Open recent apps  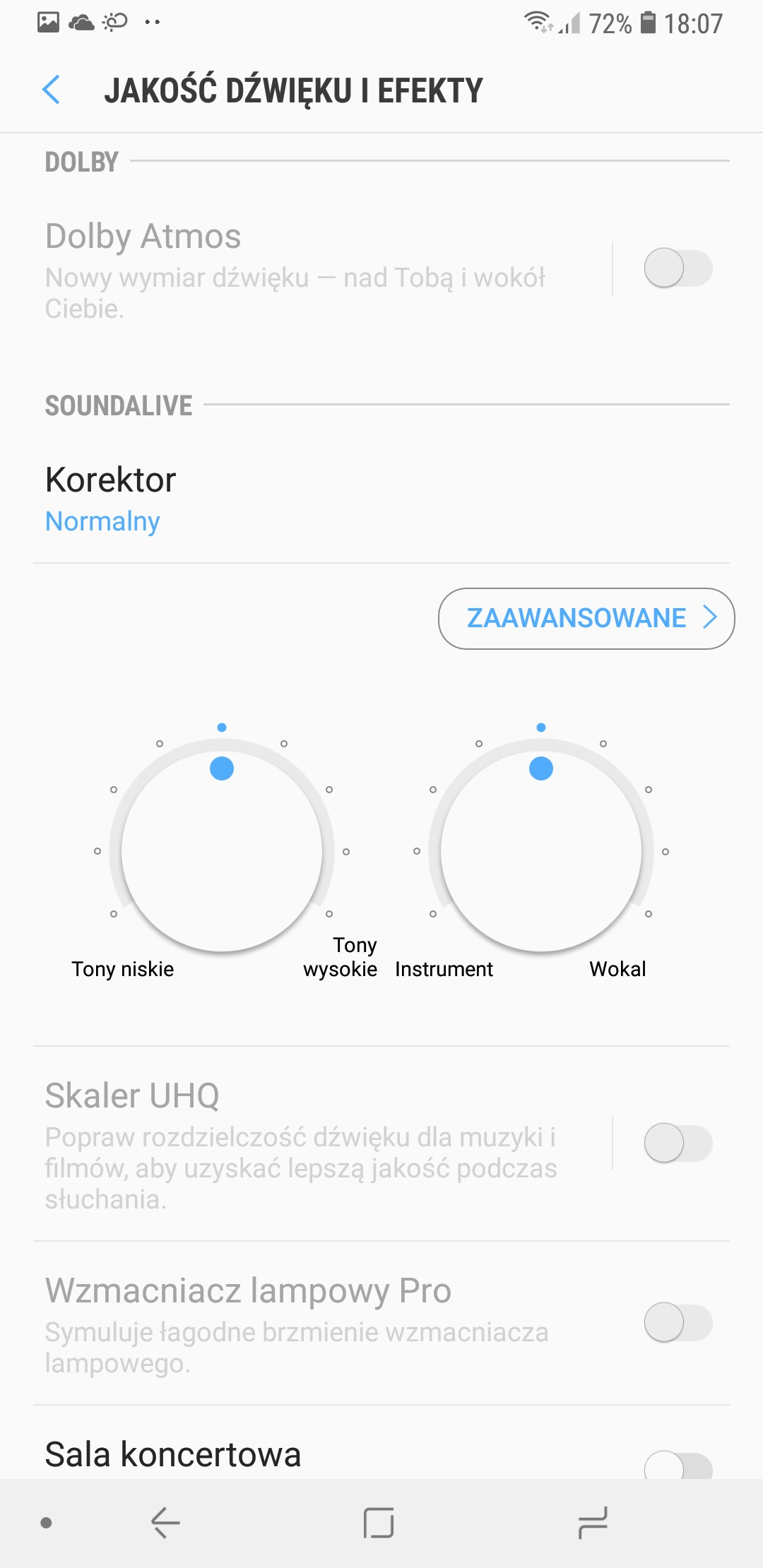593,1523
